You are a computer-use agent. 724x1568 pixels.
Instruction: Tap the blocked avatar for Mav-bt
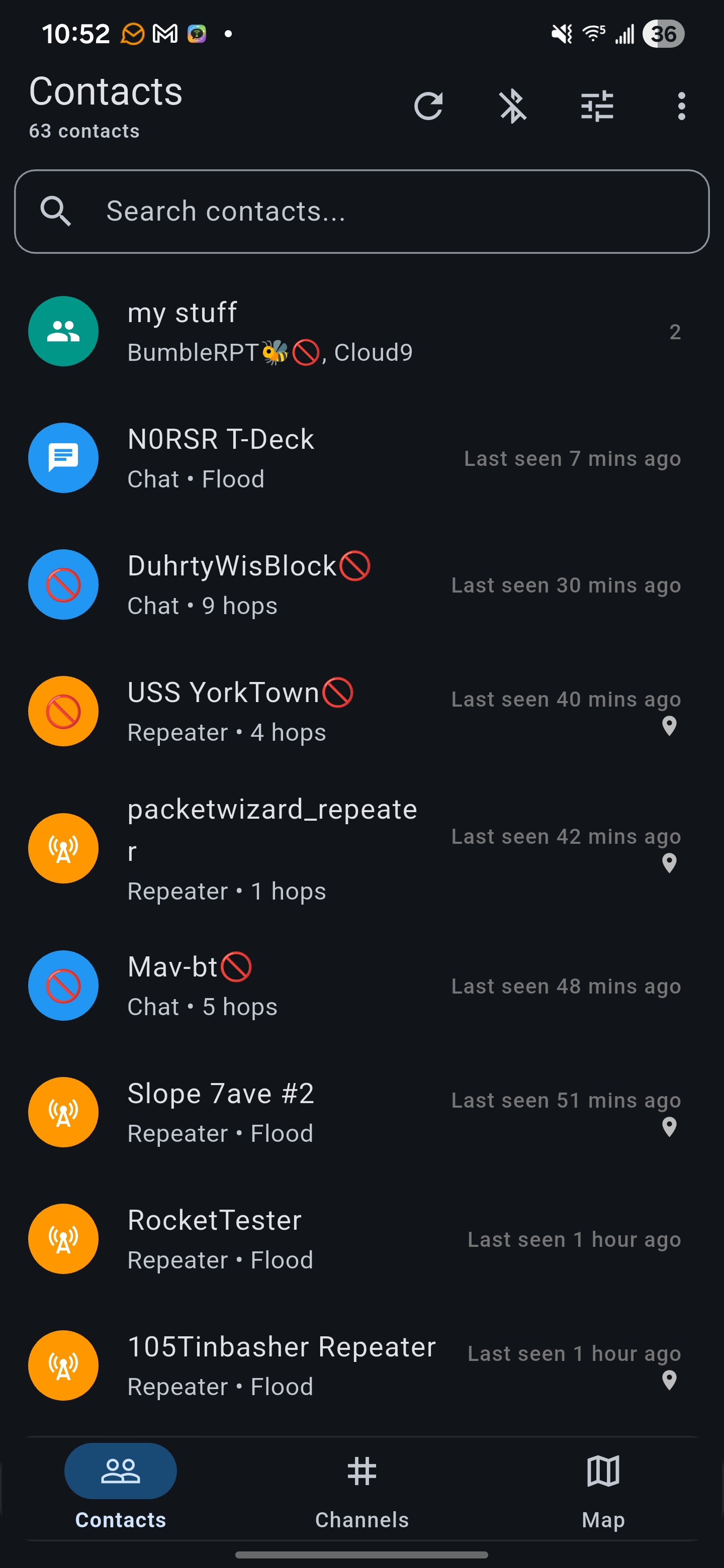(x=63, y=986)
